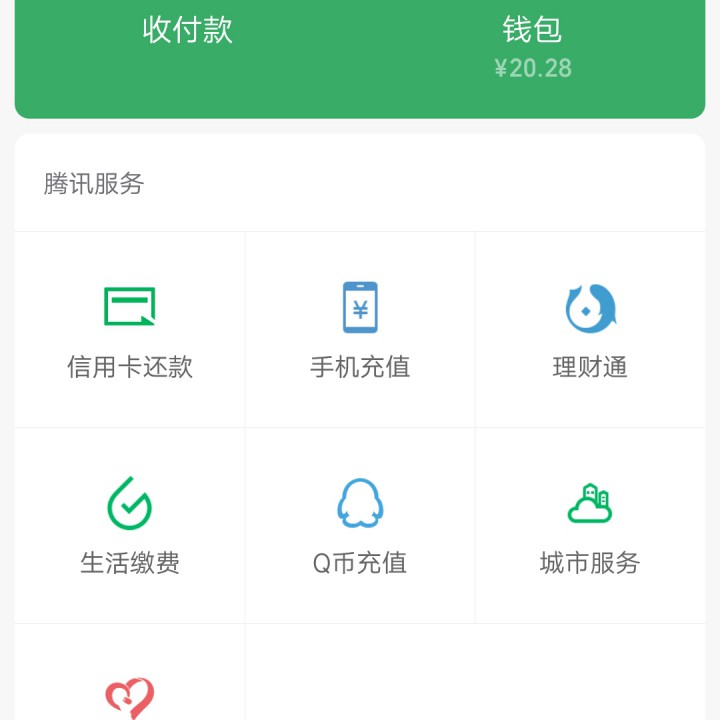Tap the red heart charity service
Image resolution: width=720 pixels, height=720 pixels.
coord(130,696)
